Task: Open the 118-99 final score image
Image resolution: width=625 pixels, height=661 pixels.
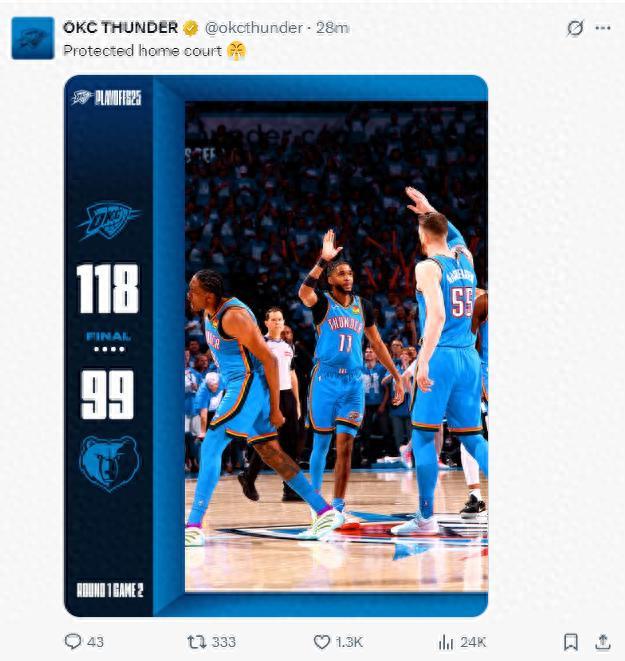Action: 276,345
